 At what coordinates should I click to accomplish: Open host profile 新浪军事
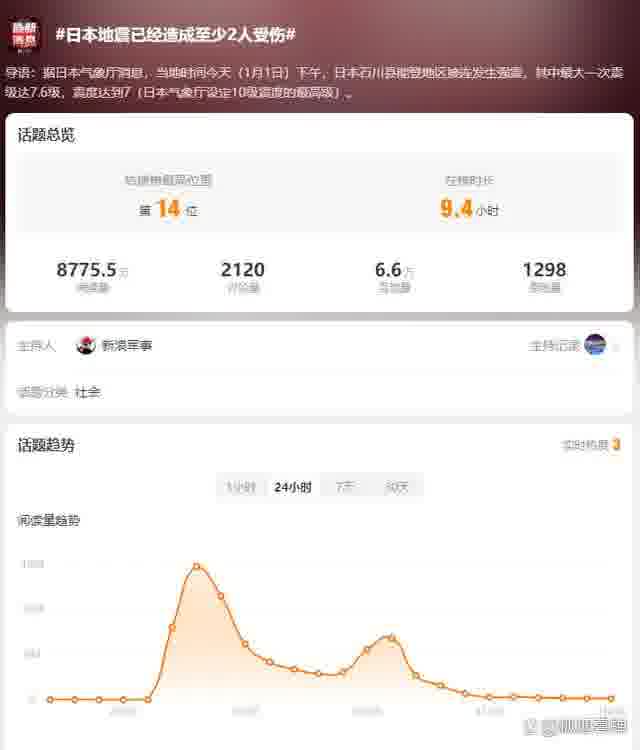tap(127, 345)
